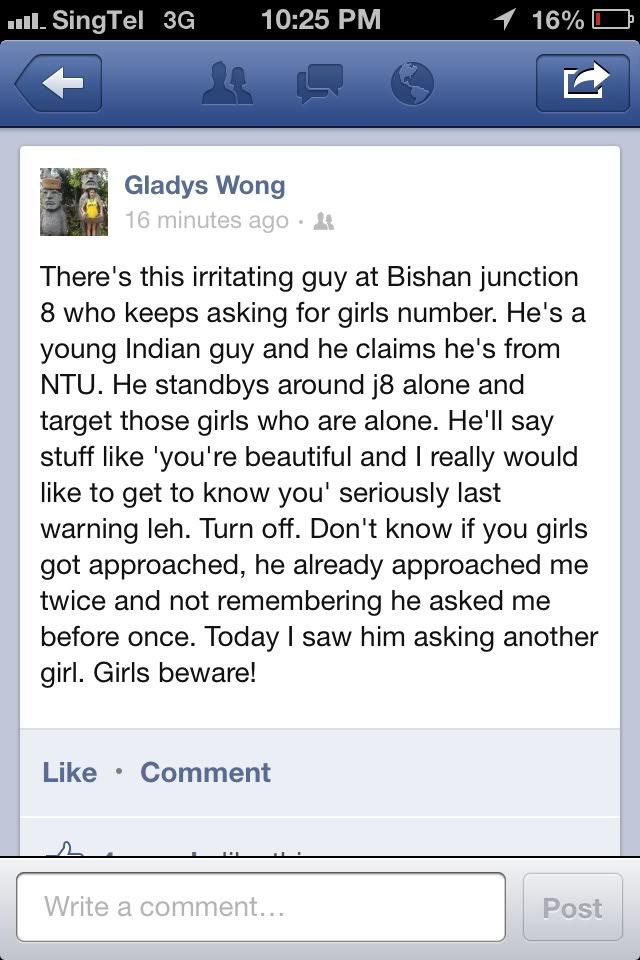Screen dimensions: 640x960
Task: Go back using the arrow button
Action: [58, 85]
